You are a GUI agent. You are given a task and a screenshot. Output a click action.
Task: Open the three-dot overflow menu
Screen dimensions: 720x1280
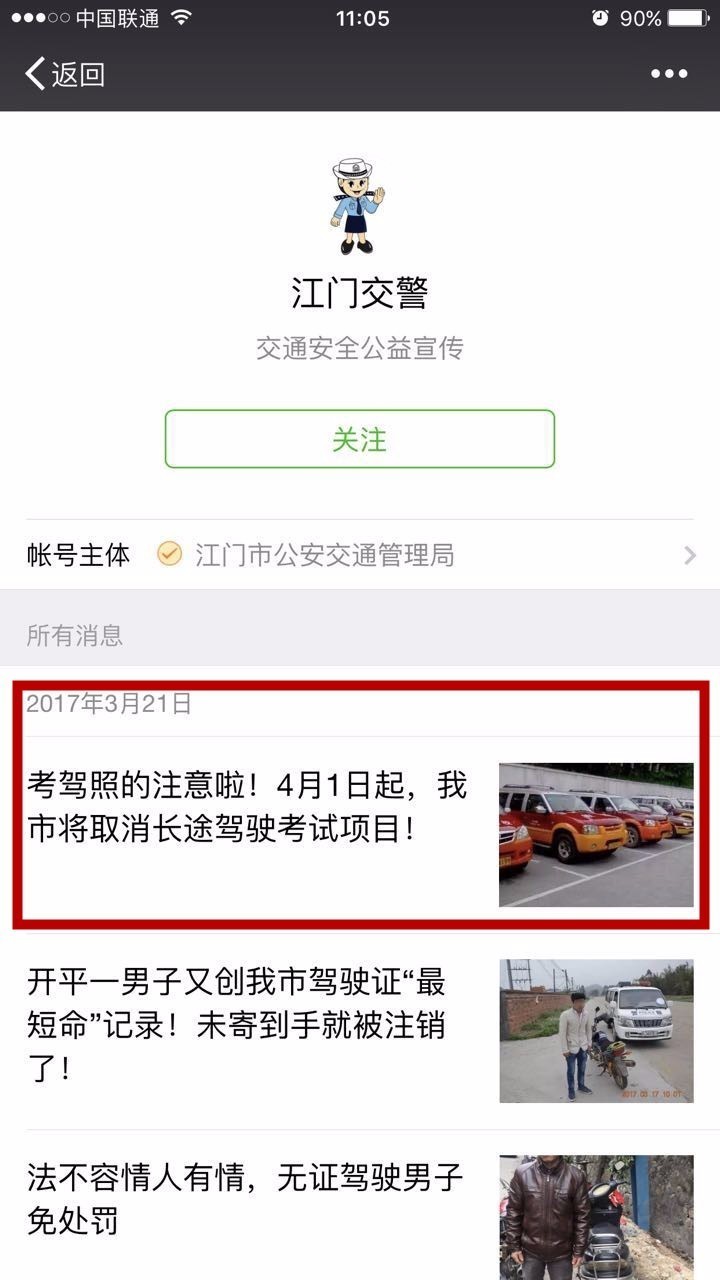click(x=669, y=74)
